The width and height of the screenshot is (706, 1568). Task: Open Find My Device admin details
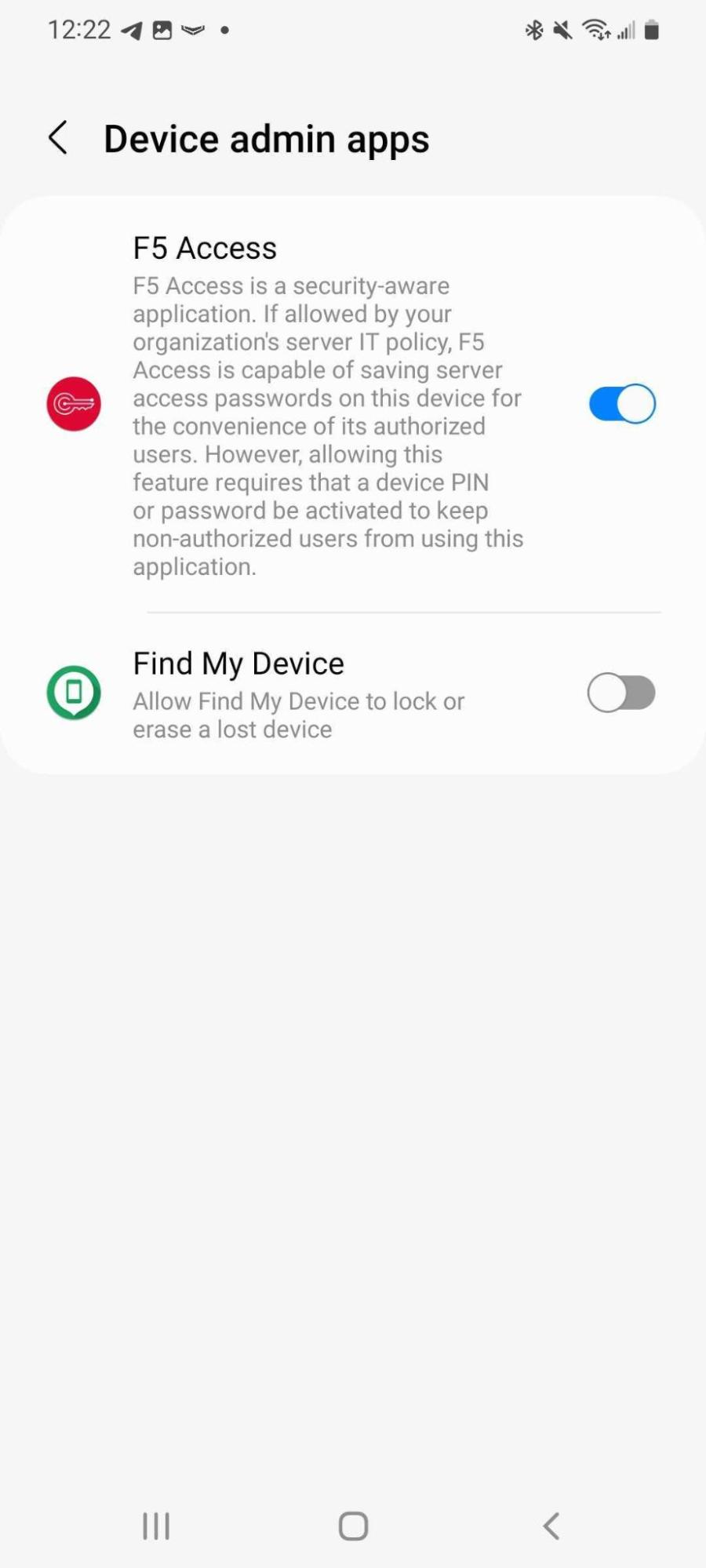[298, 694]
